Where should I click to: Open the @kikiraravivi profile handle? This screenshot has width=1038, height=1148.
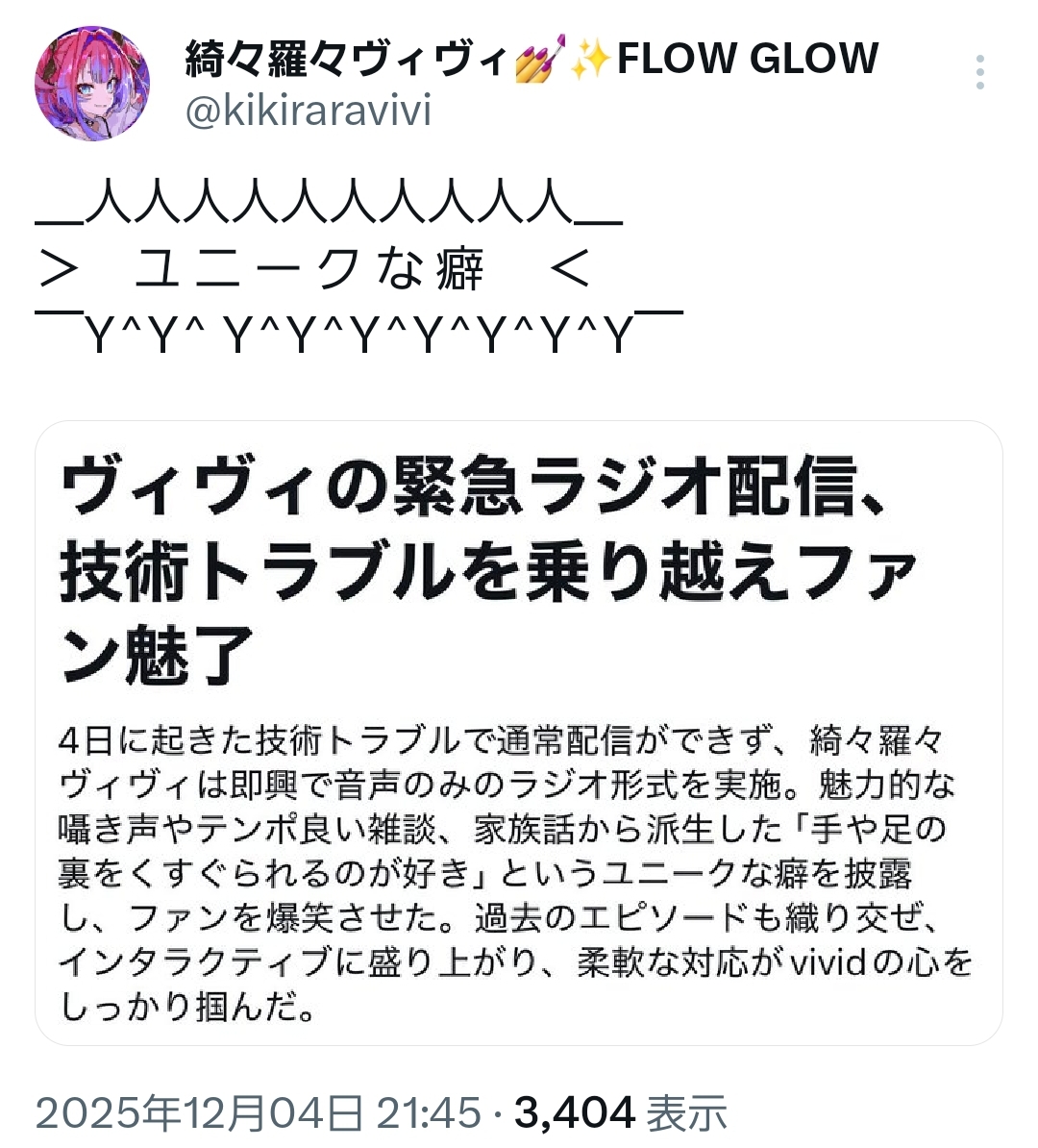pyautogui.click(x=308, y=111)
